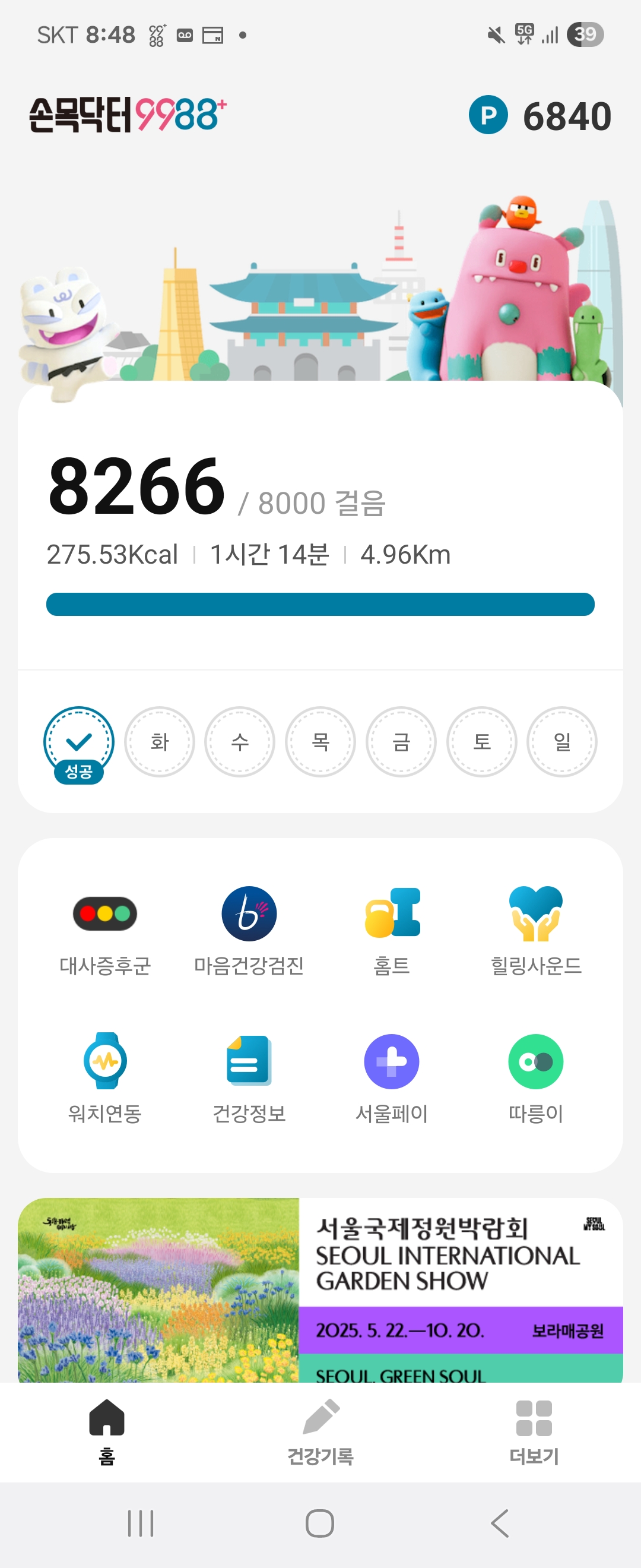
Task: Go back with the system back button
Action: point(499,1523)
